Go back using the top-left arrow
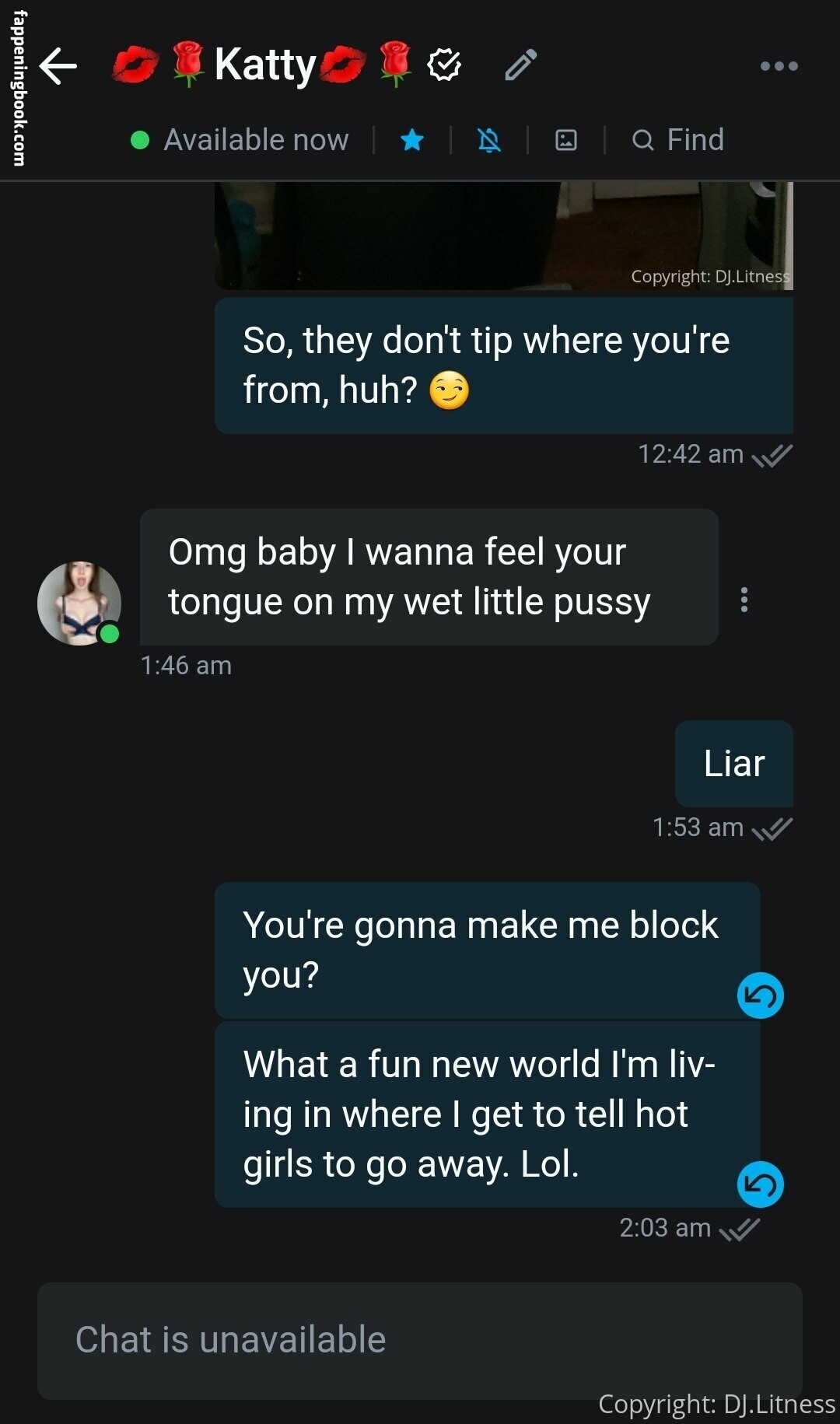This screenshot has height=1424, width=840. coord(58,65)
